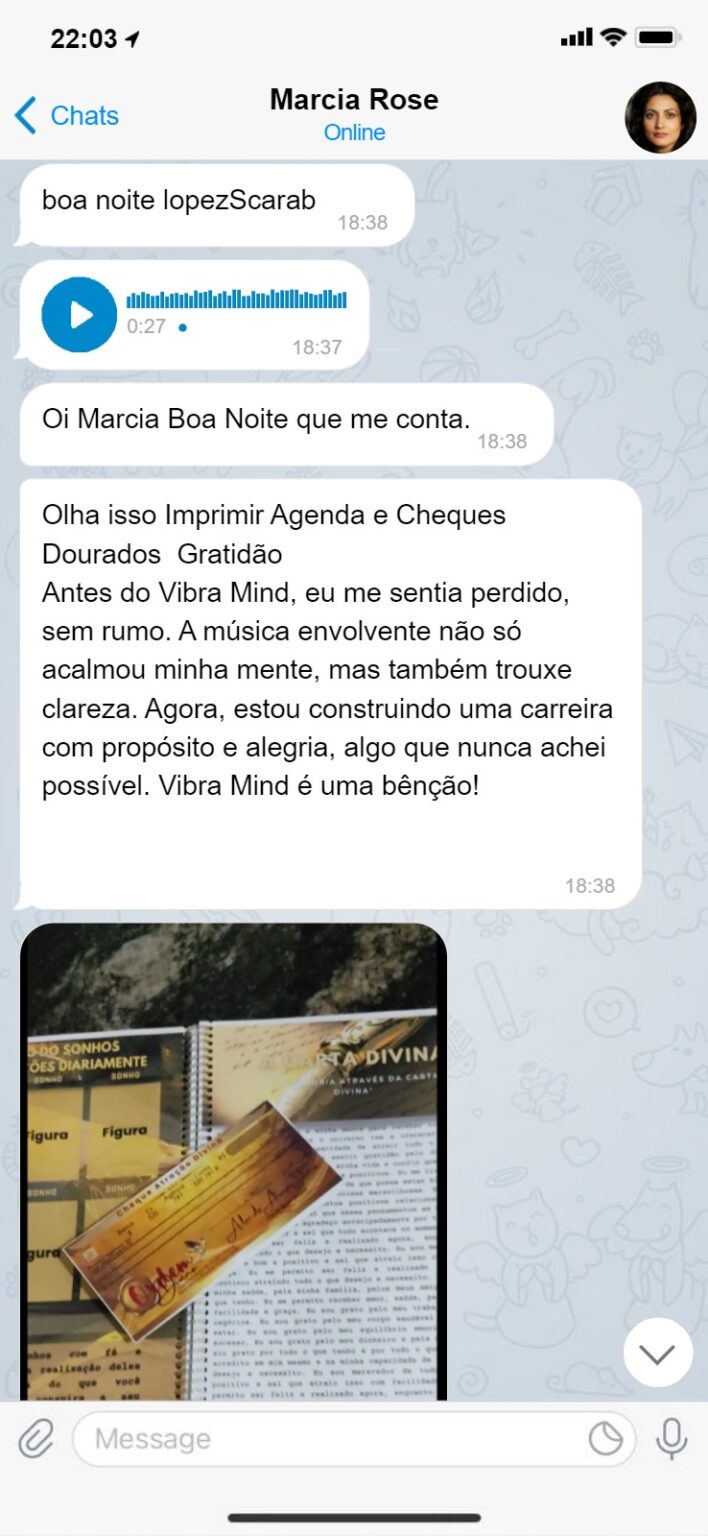Open Marcia Rose chat info from title
708x1536 pixels.
click(354, 114)
